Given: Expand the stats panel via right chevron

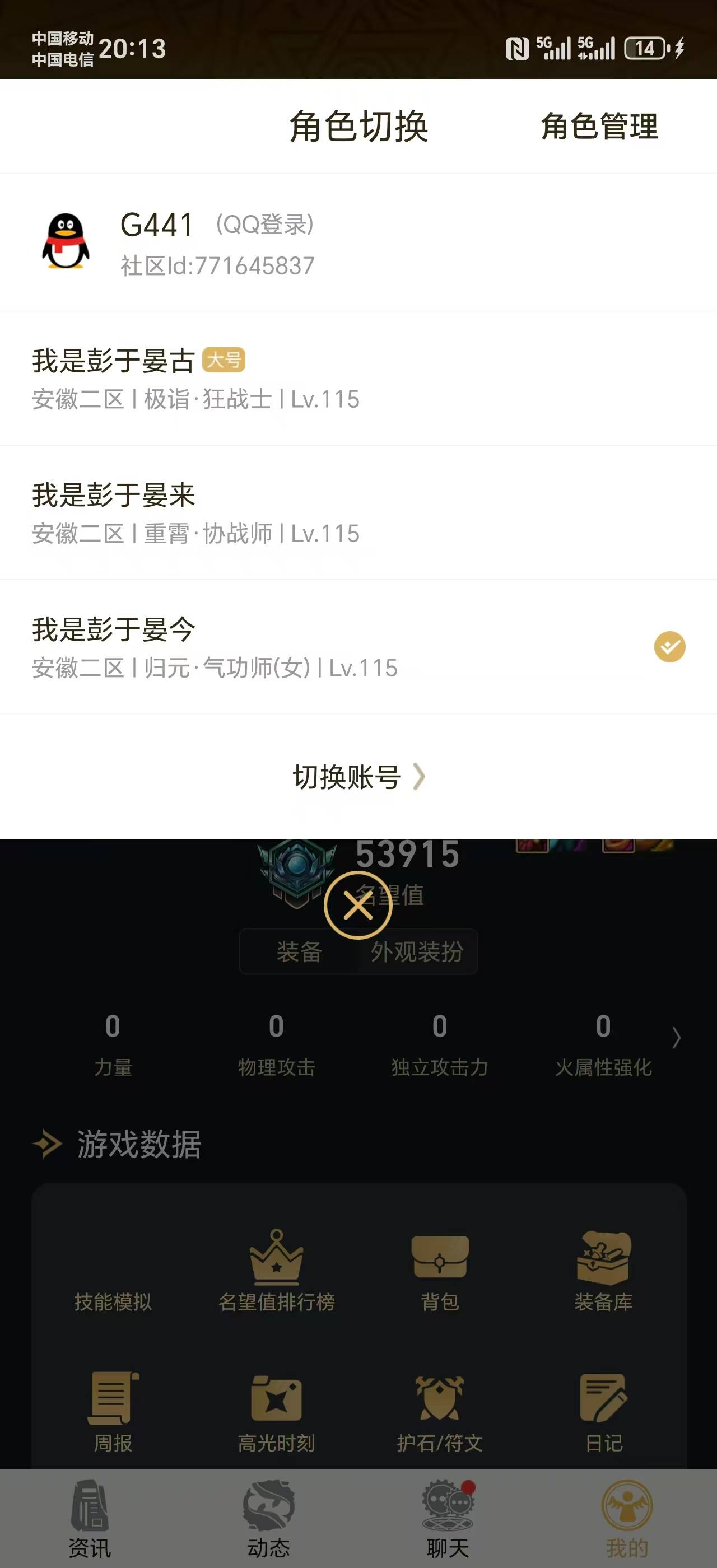Looking at the screenshot, I should click(x=676, y=1038).
